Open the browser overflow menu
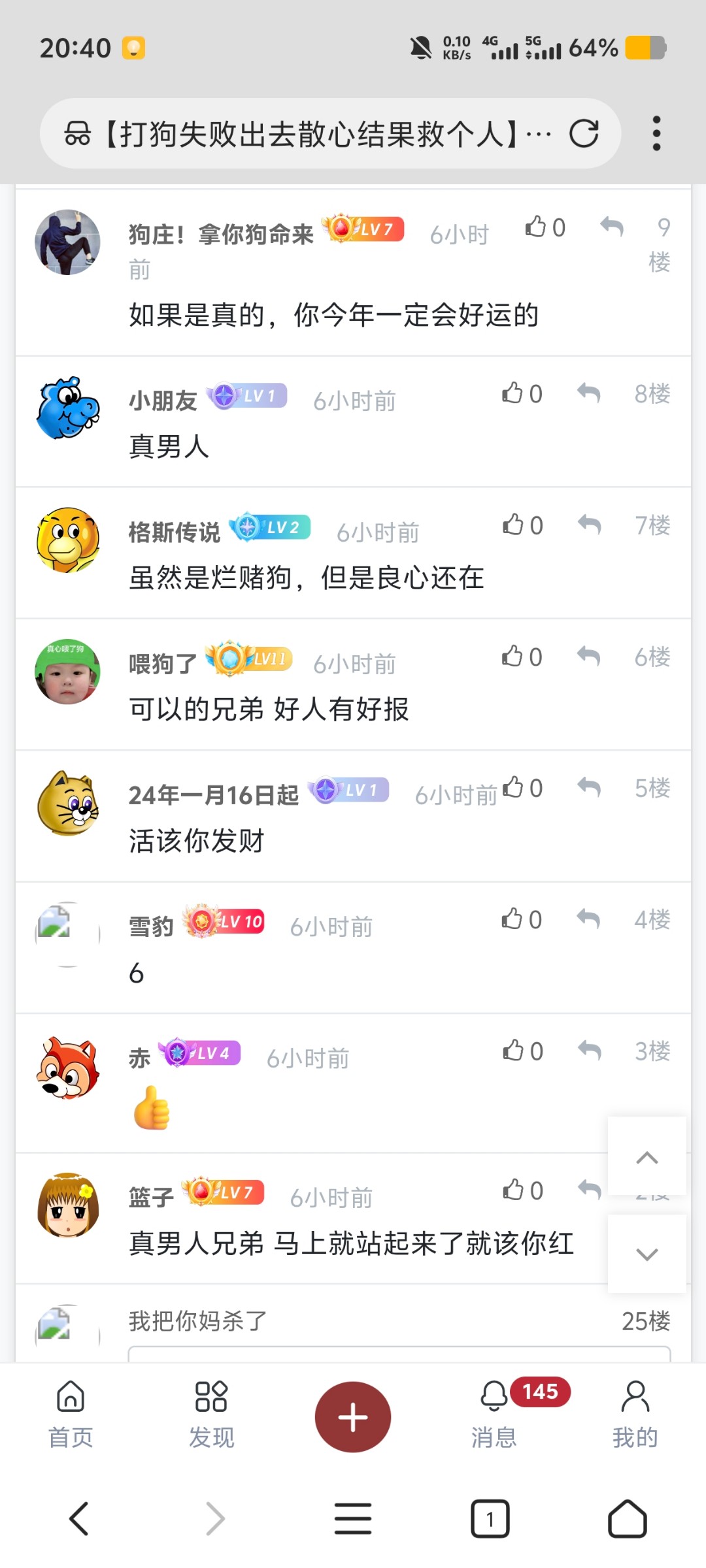Viewport: 706px width, 1568px height. (x=656, y=134)
